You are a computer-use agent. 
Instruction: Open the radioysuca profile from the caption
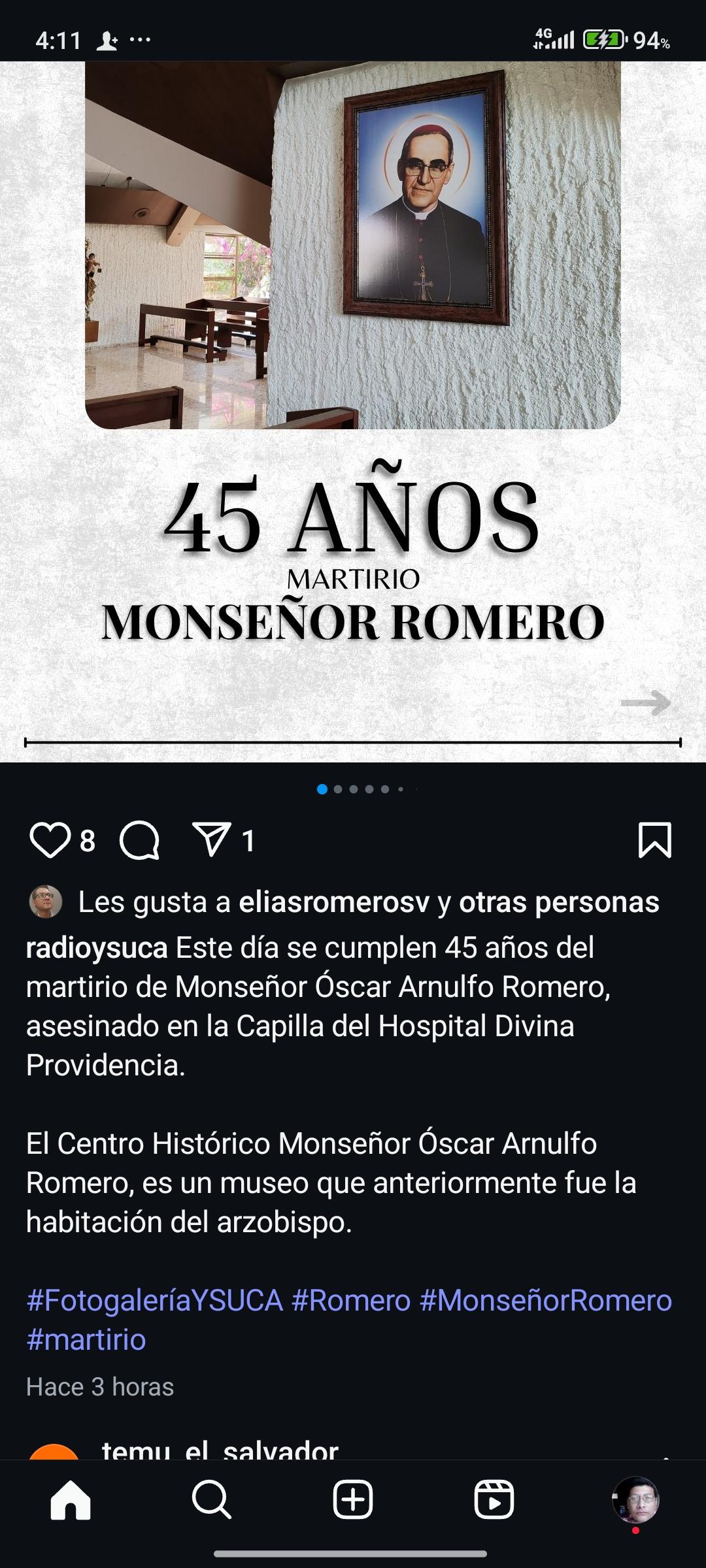97,948
